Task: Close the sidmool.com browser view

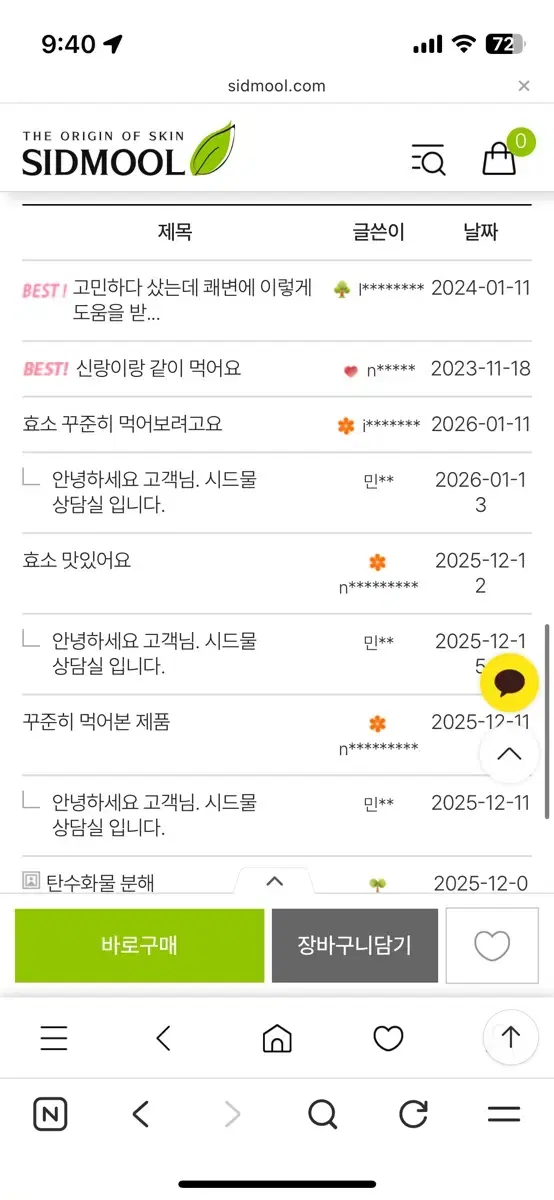Action: (x=523, y=86)
